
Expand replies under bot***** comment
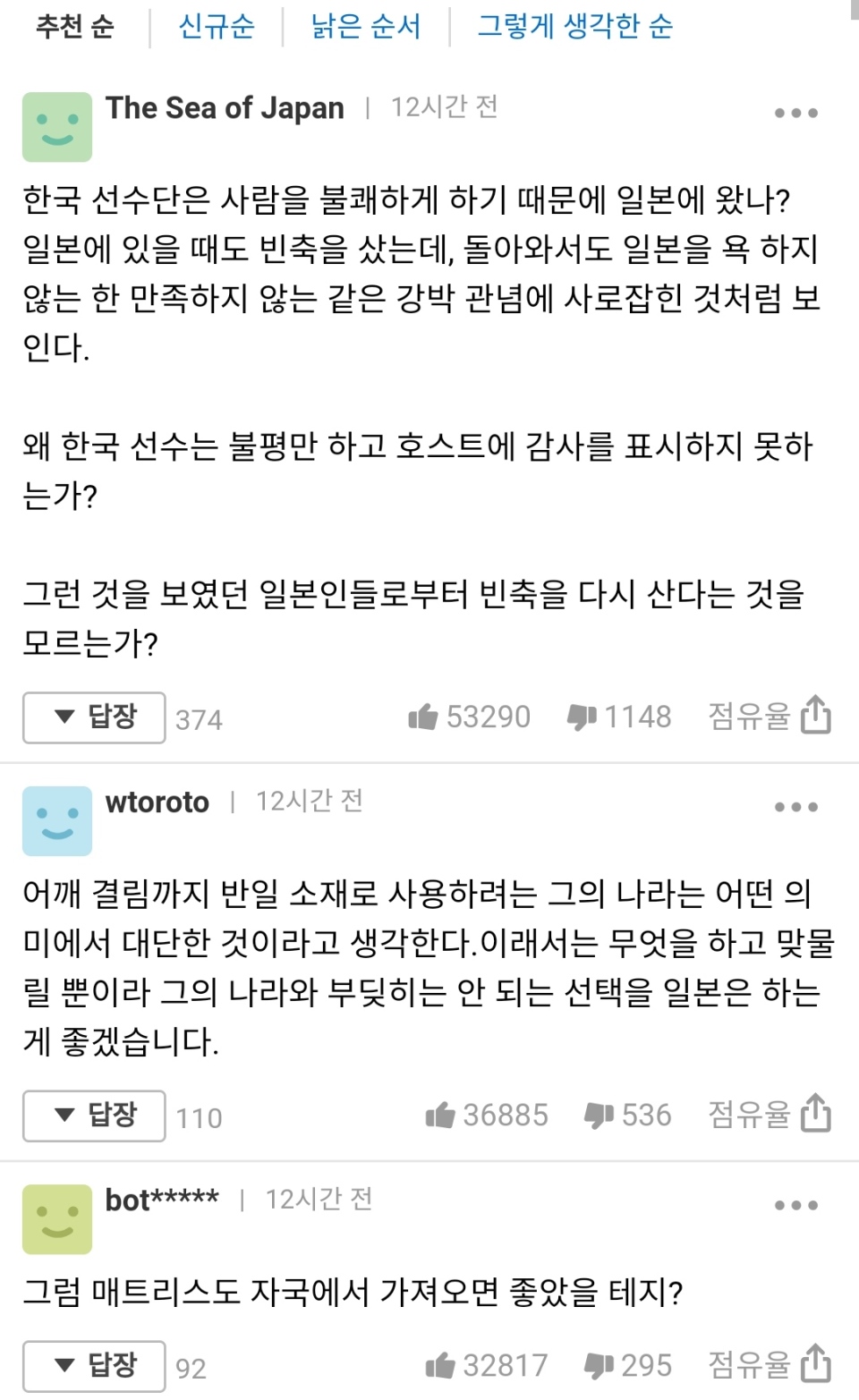94,1365
